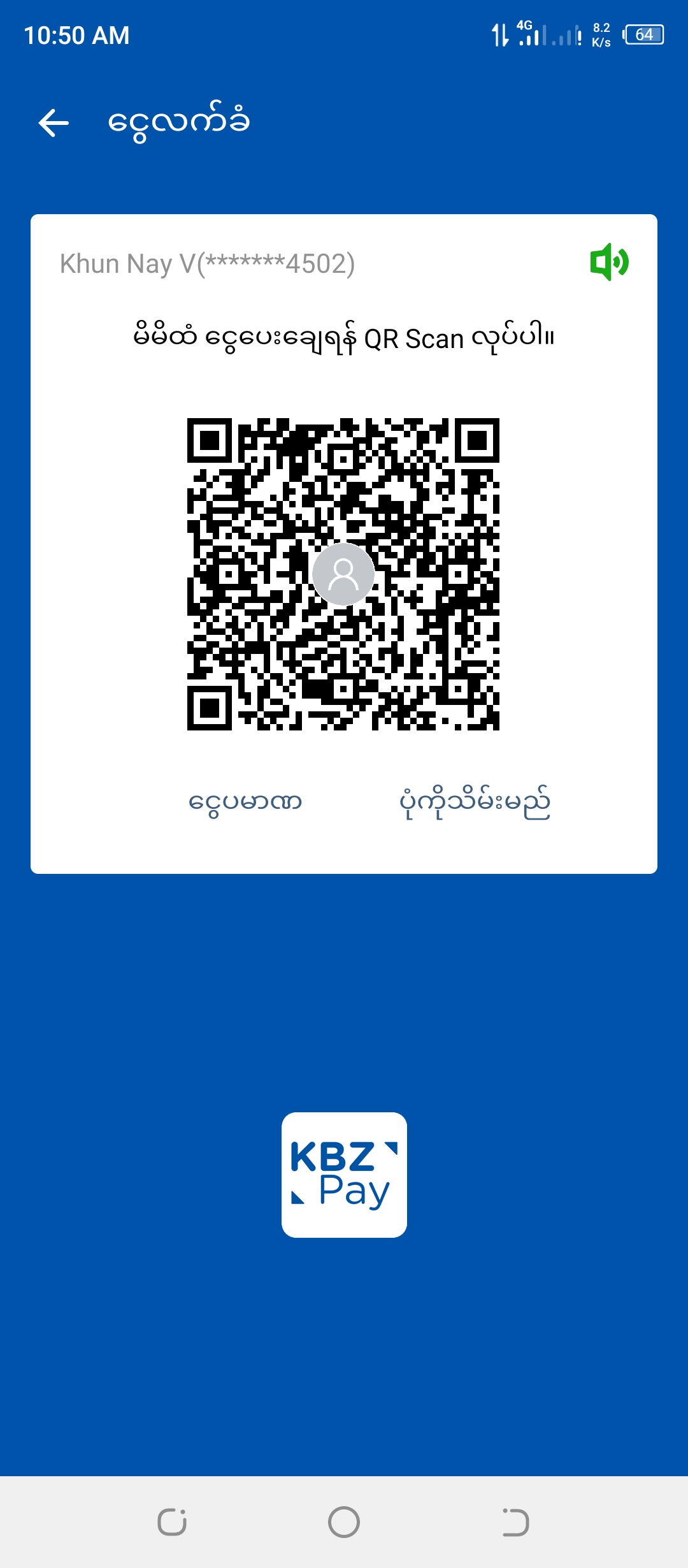Toggle the green sound speaker icon

click(609, 262)
